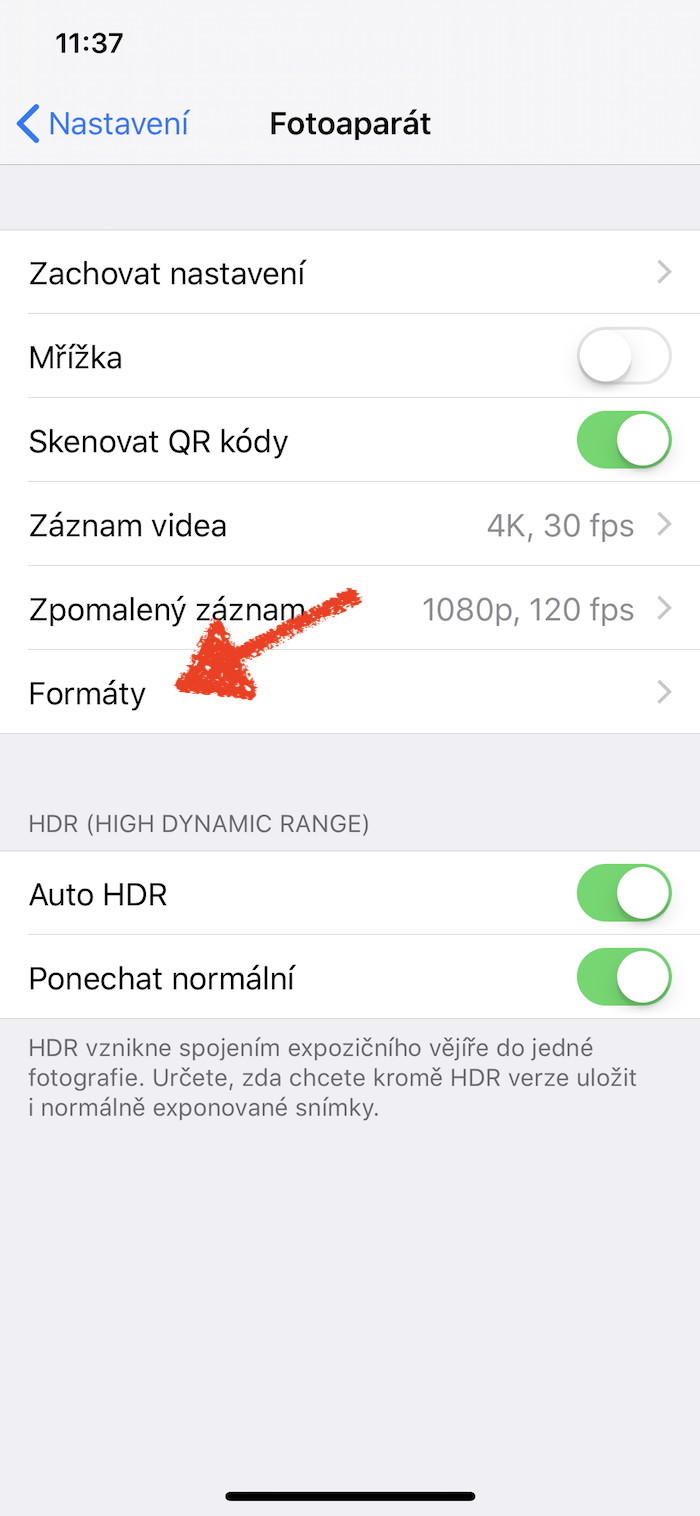Turn off Skenovat QR kódy

click(x=623, y=441)
